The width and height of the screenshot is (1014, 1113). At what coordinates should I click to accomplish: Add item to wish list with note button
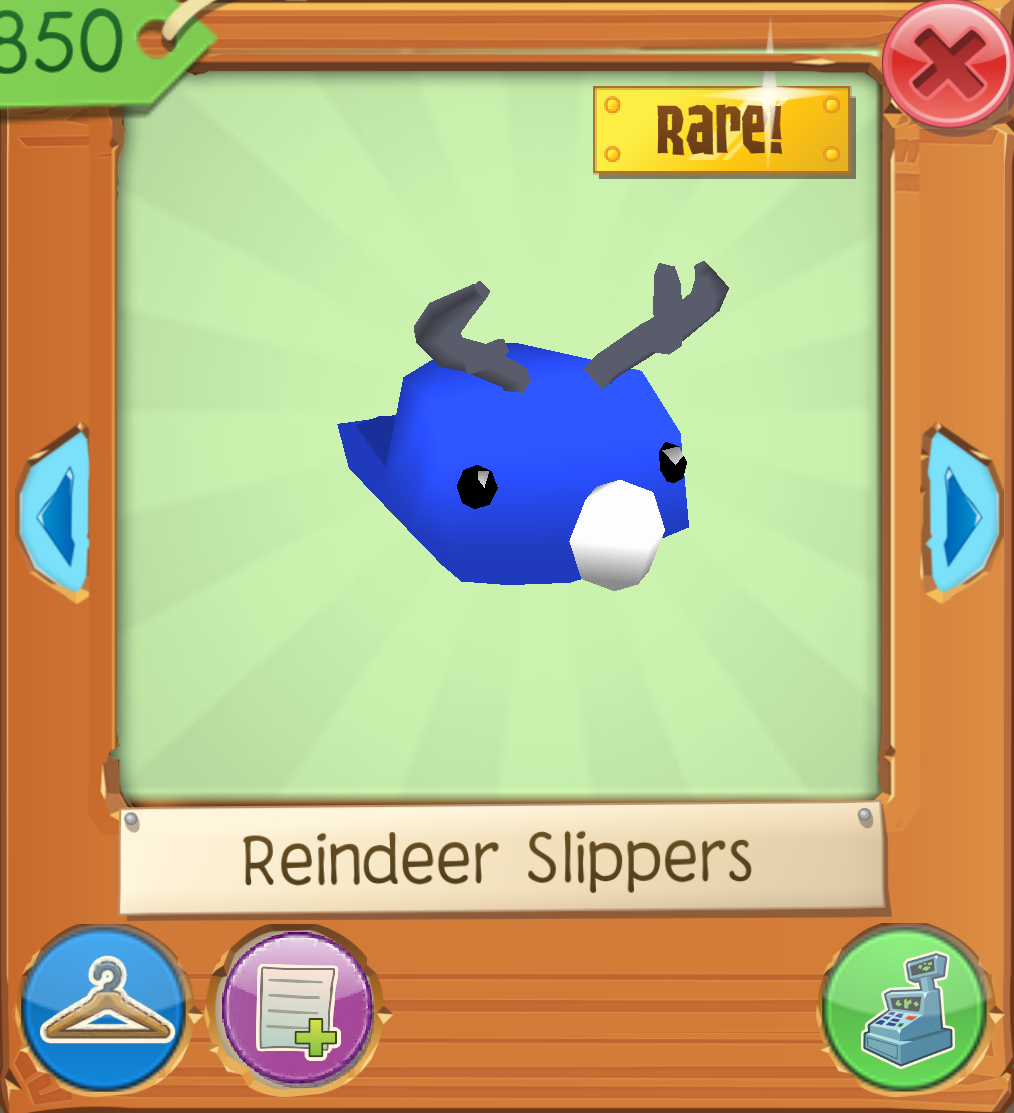tap(297, 1007)
